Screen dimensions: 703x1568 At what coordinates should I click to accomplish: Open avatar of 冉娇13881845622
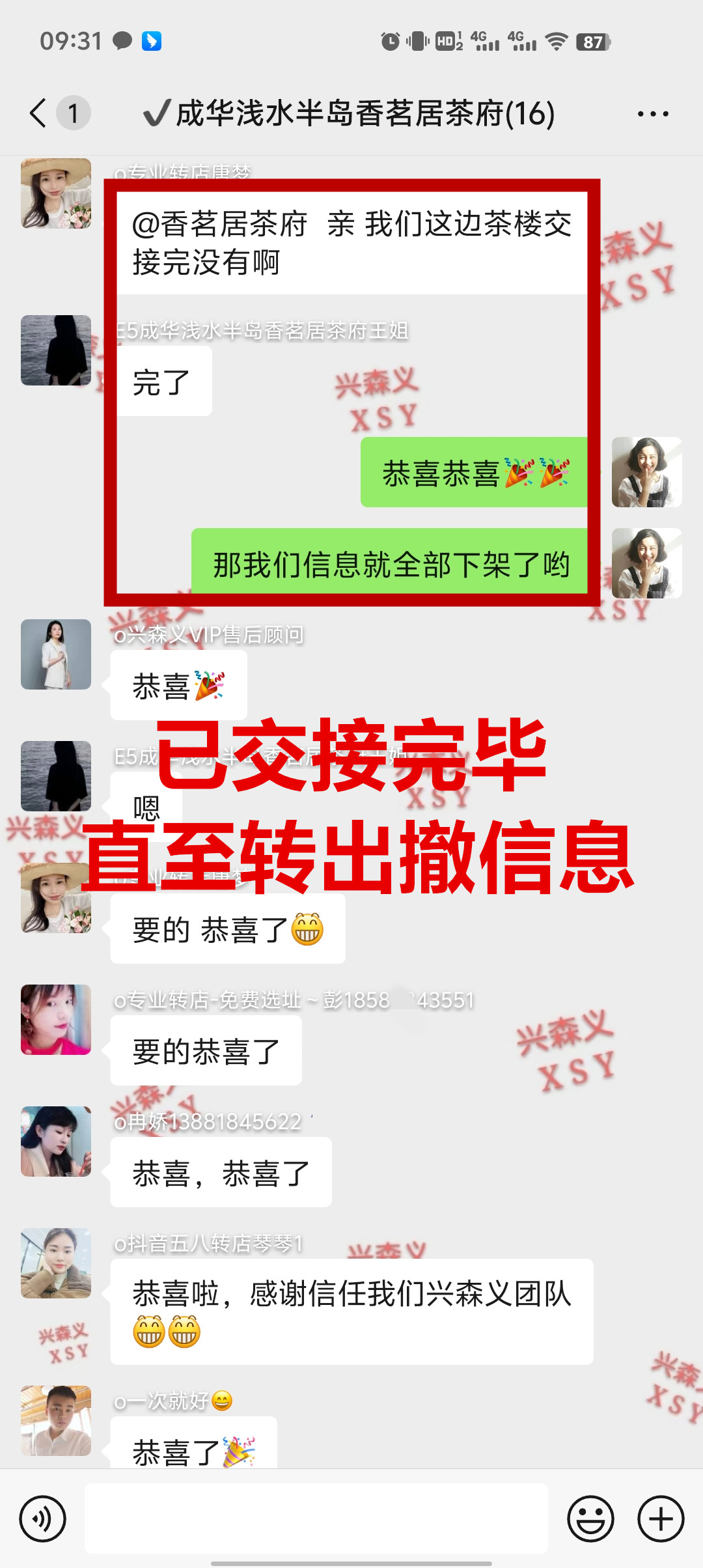coord(56,1141)
